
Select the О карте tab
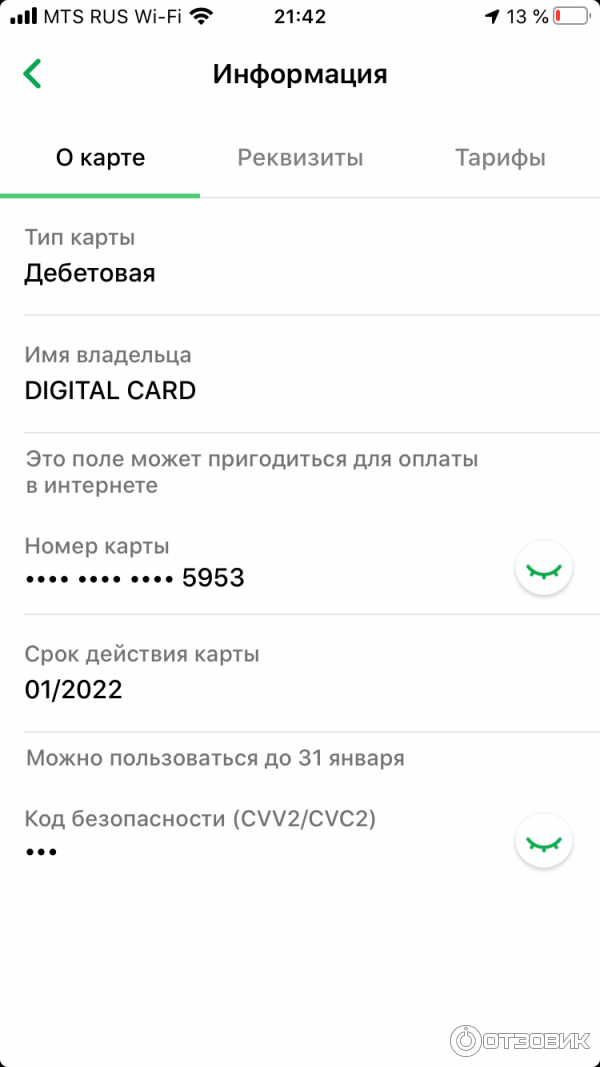[100, 158]
